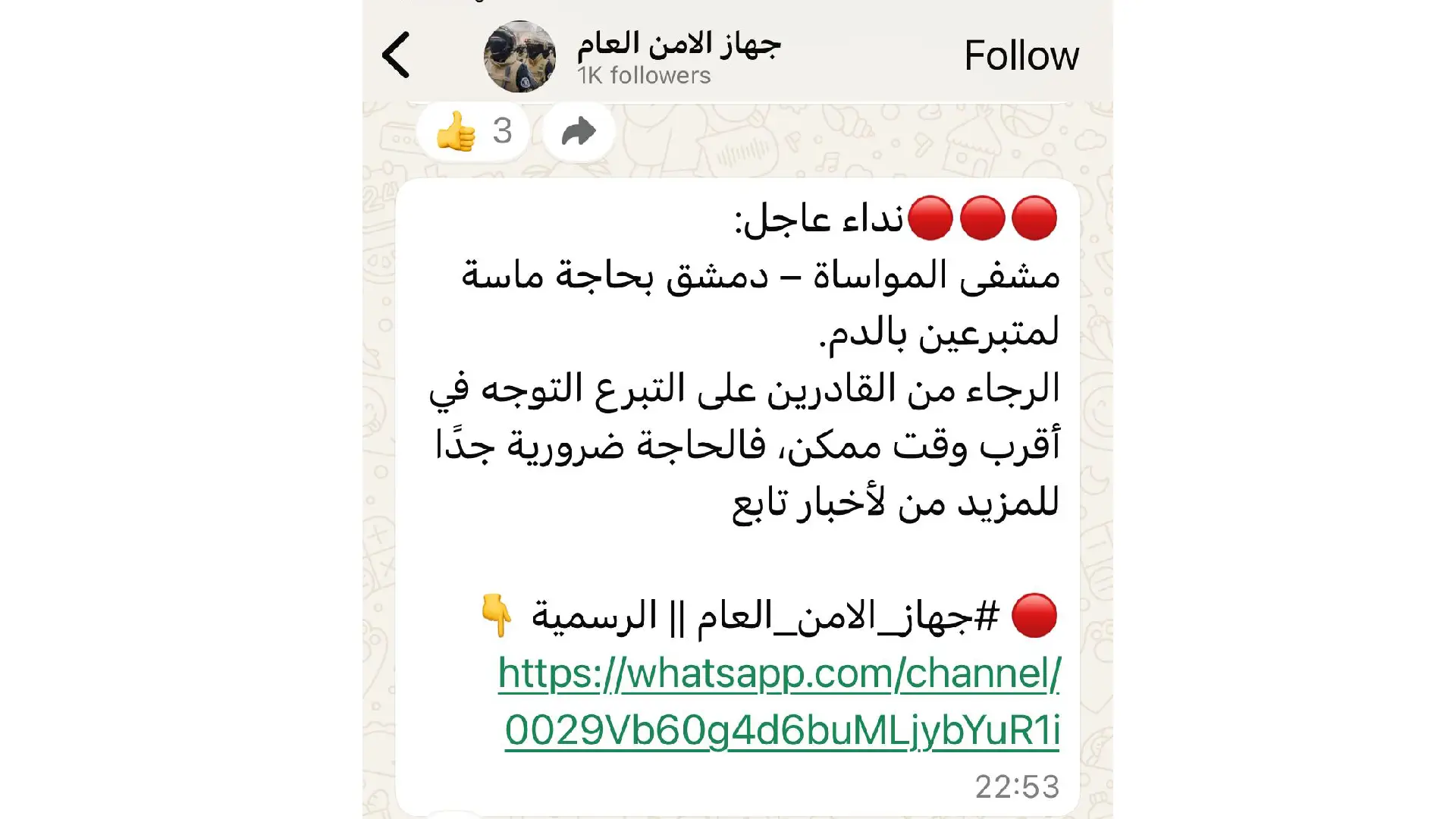Go back with the arrow
Image resolution: width=1456 pixels, height=819 pixels.
pyautogui.click(x=396, y=55)
